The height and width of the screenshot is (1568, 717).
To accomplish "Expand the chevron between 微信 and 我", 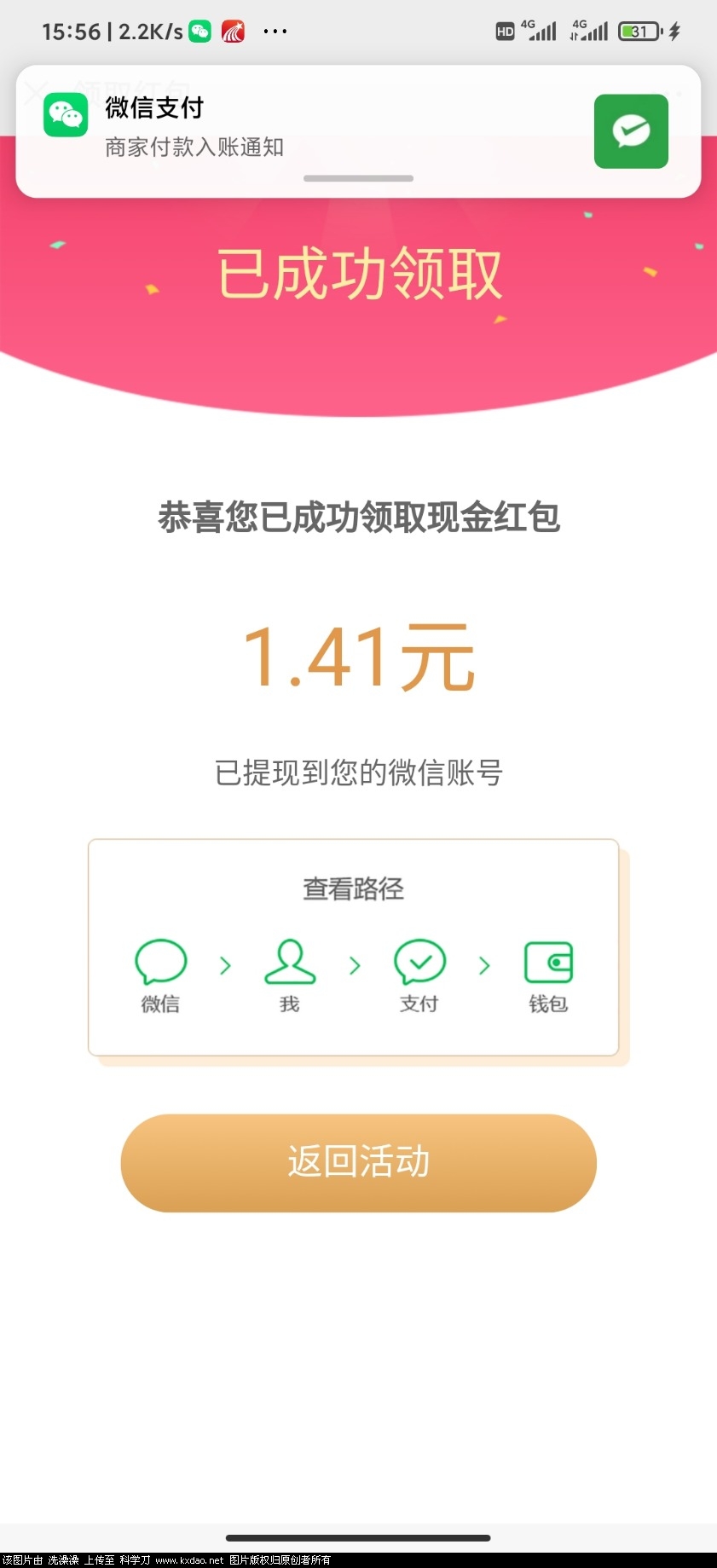I will (224, 965).
